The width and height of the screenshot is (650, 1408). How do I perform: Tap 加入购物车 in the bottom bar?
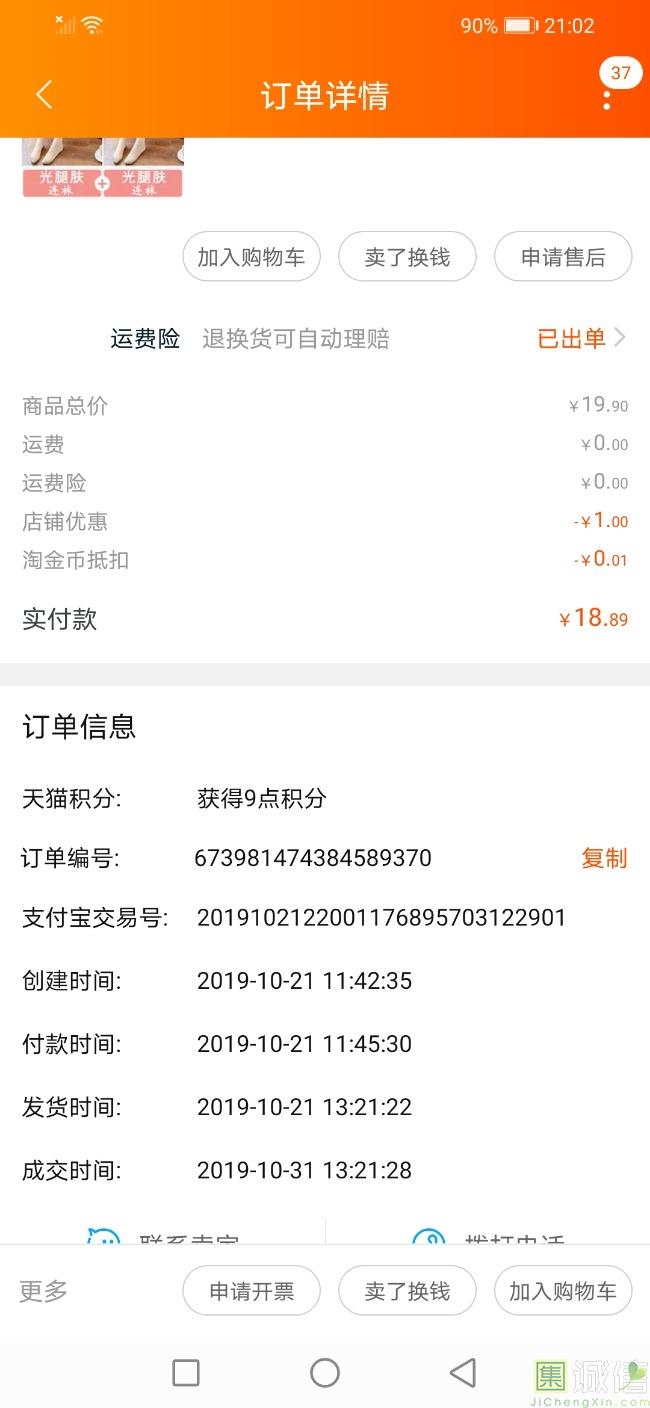click(x=563, y=1291)
